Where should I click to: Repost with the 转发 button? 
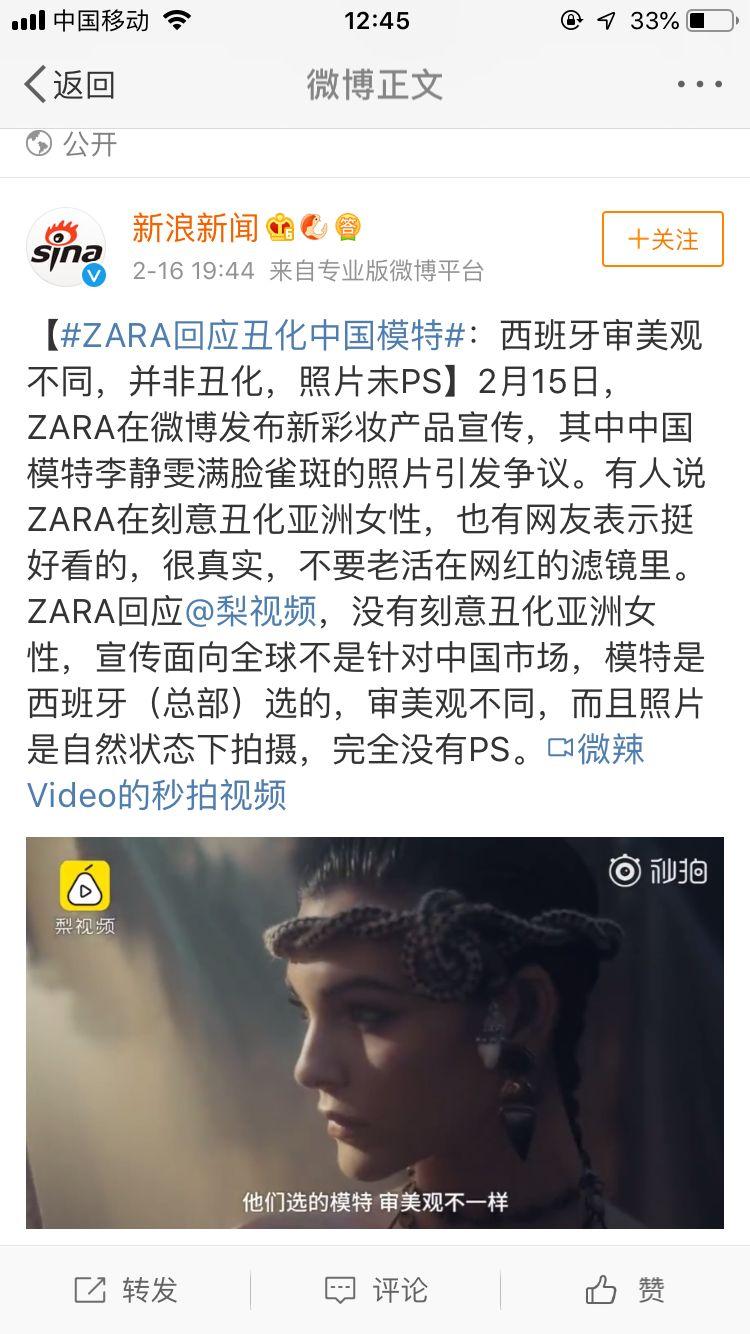click(126, 1290)
